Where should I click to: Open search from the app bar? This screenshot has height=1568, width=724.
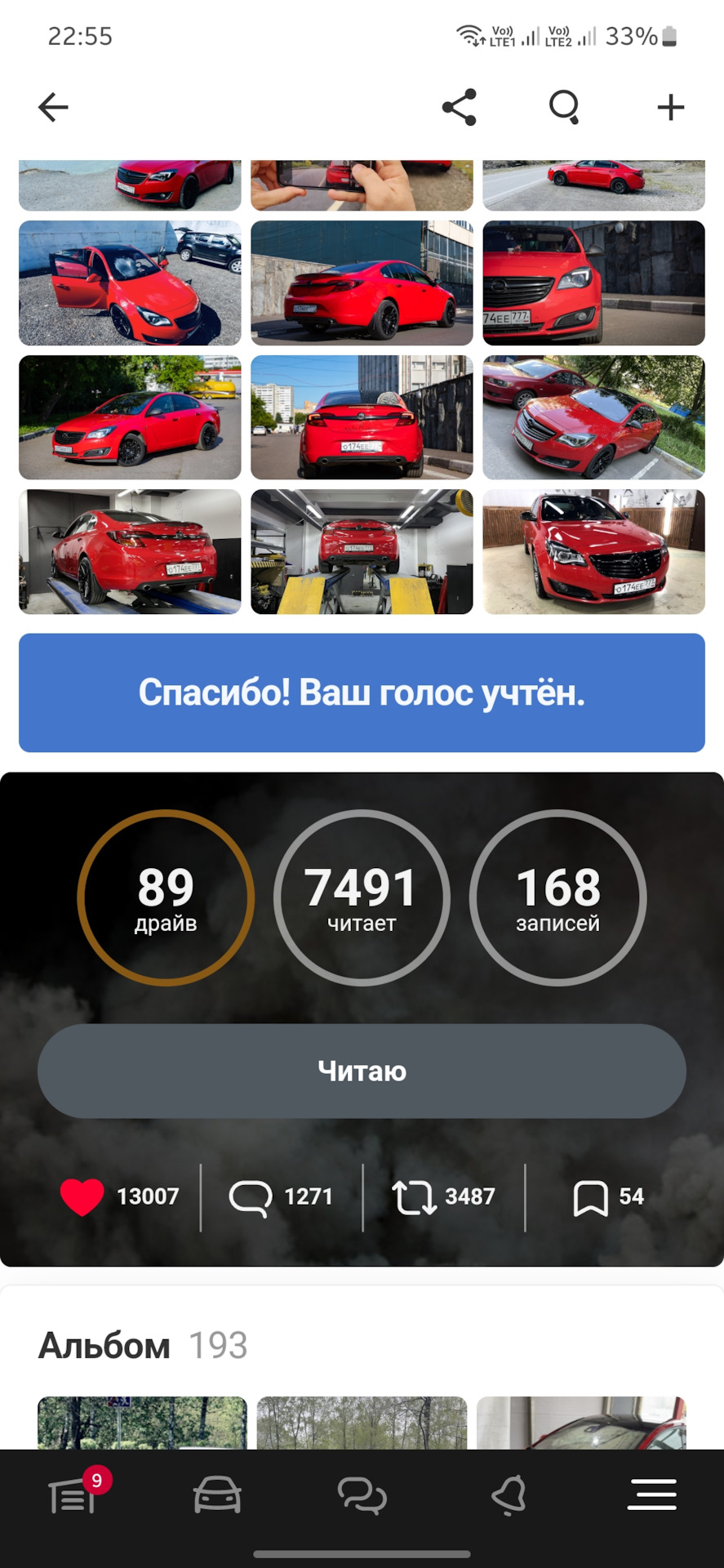[564, 107]
